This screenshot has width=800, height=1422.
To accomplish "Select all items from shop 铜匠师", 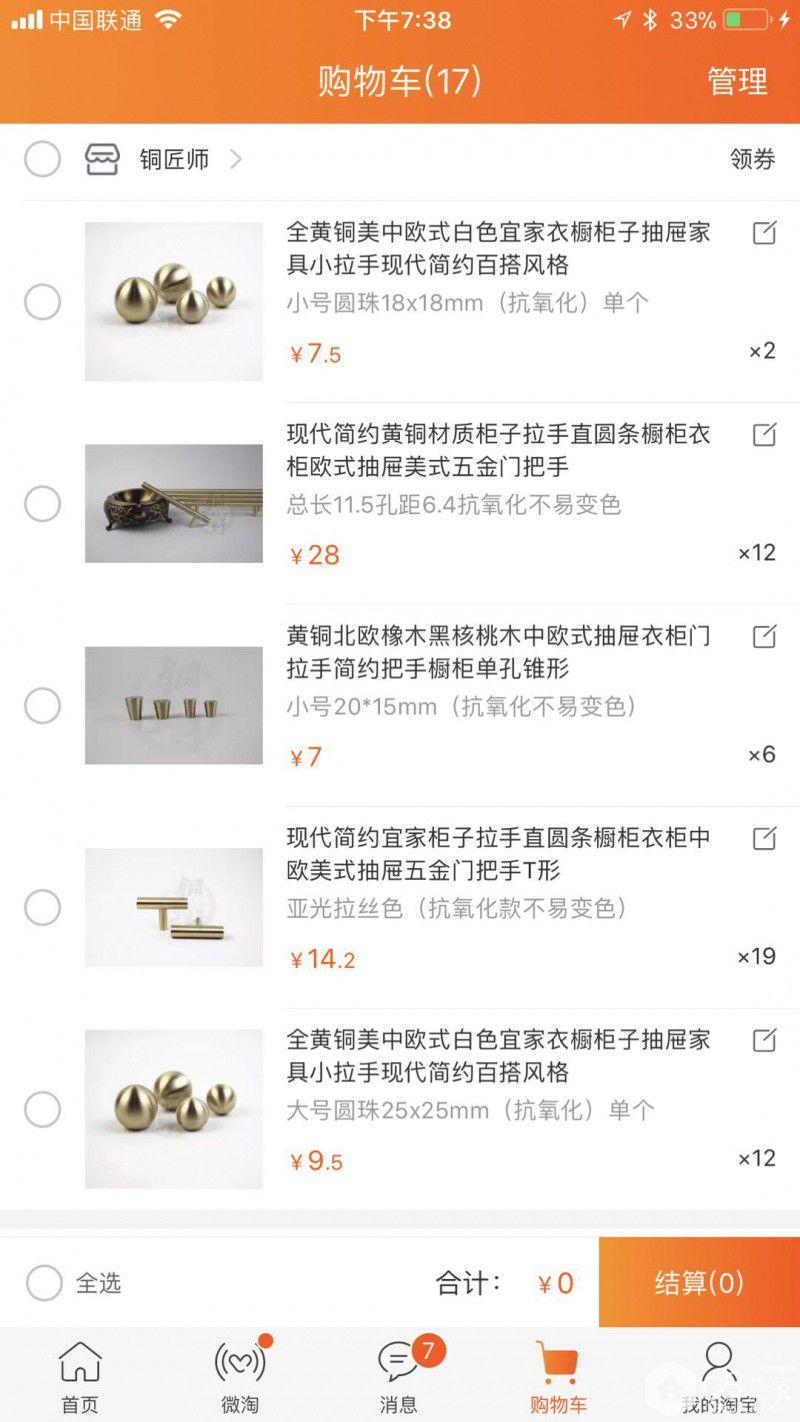I will (43, 159).
